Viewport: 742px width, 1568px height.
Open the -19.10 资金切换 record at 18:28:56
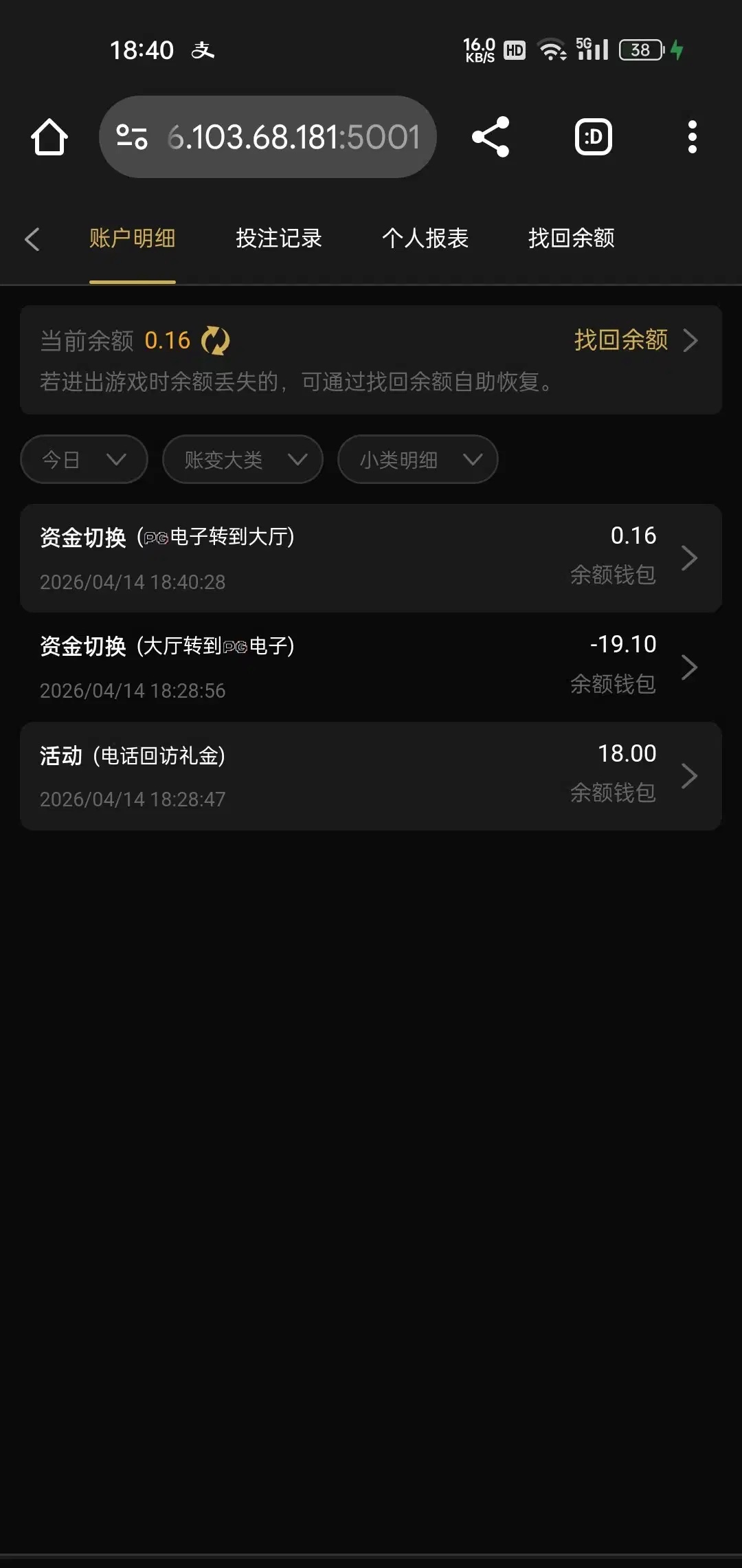[x=371, y=667]
